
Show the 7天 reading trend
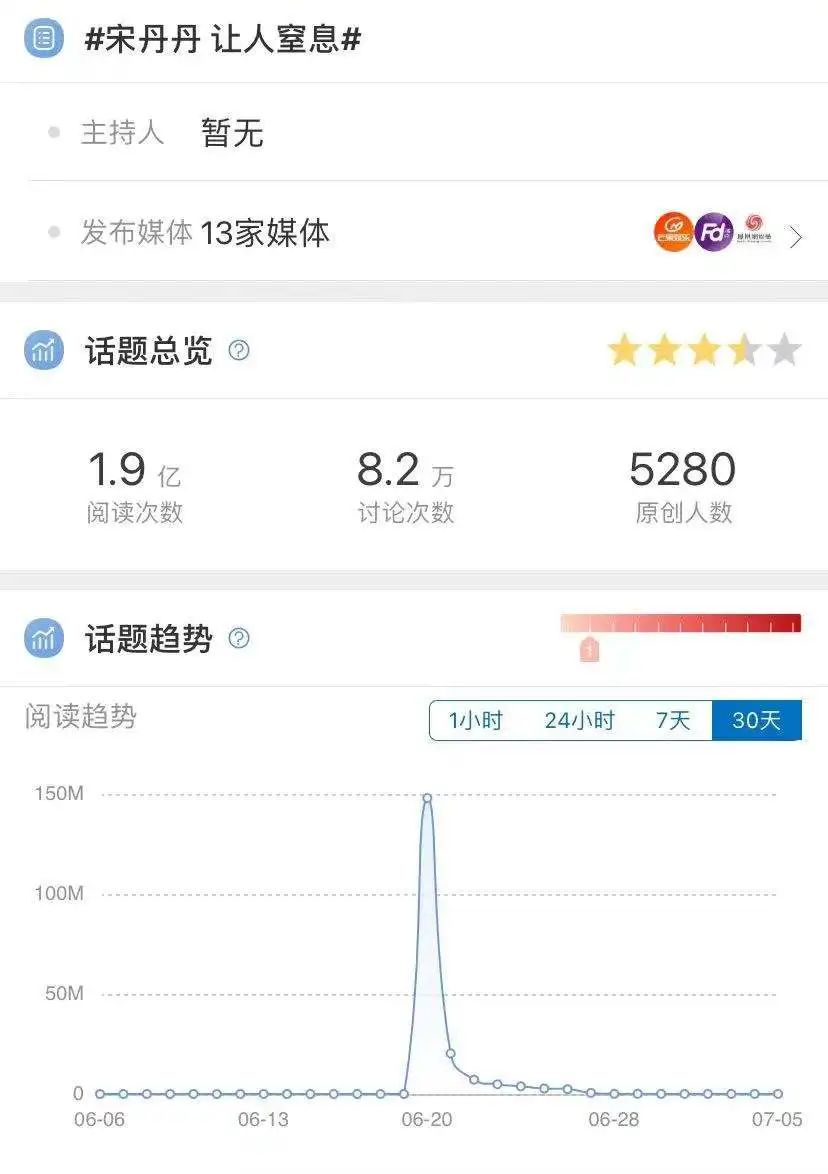[673, 720]
